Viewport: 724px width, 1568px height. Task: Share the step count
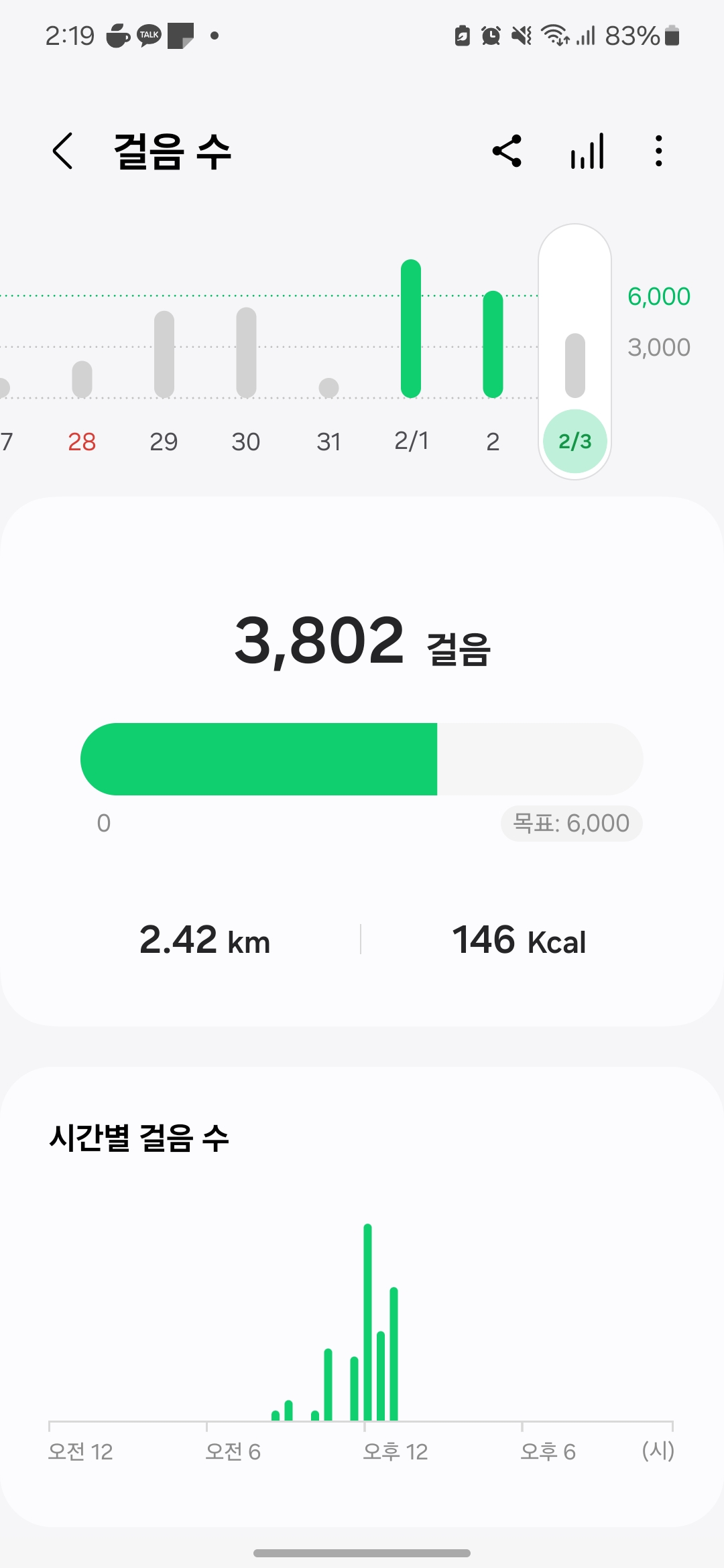tap(507, 151)
